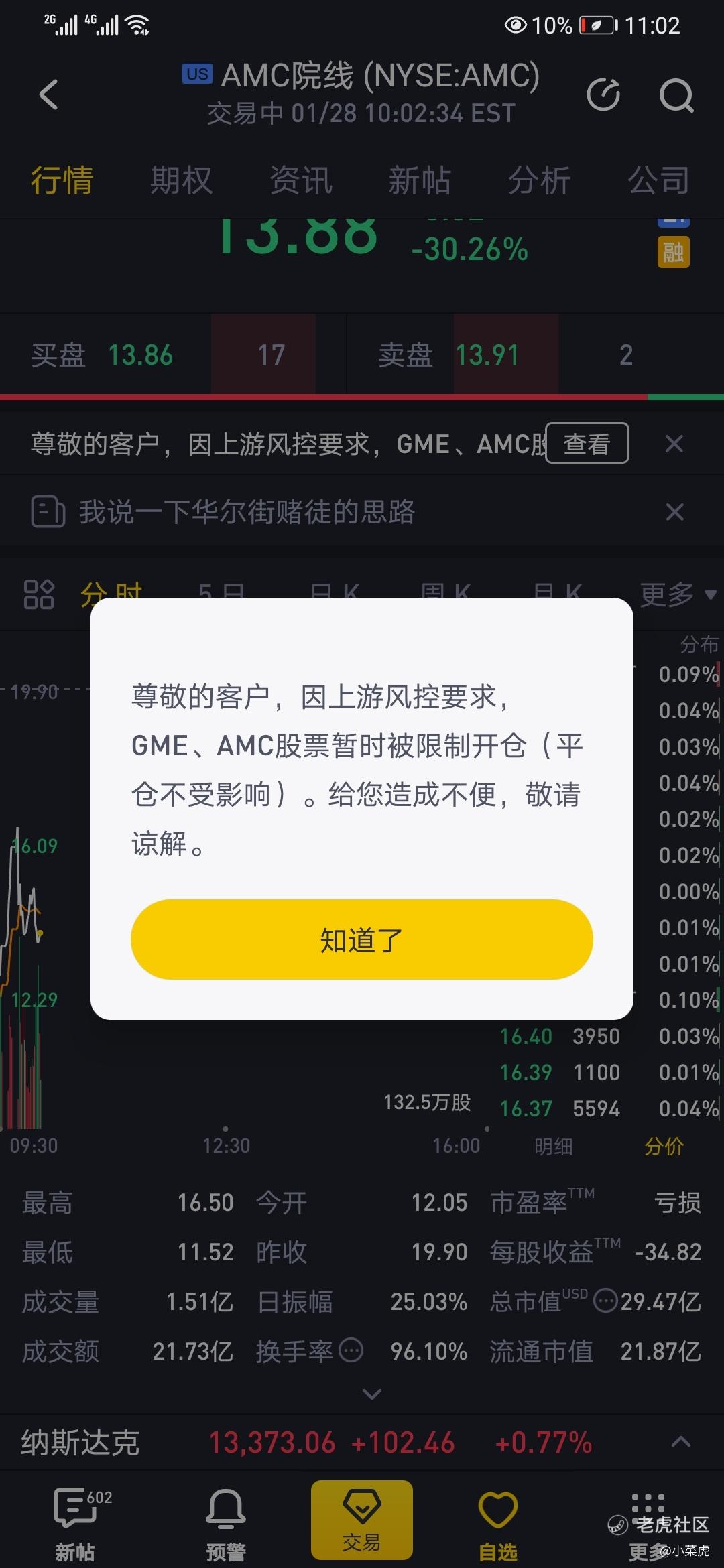The height and width of the screenshot is (1568, 724).
Task: Close the 华尔街赌徒 post banner
Action: coord(674,512)
